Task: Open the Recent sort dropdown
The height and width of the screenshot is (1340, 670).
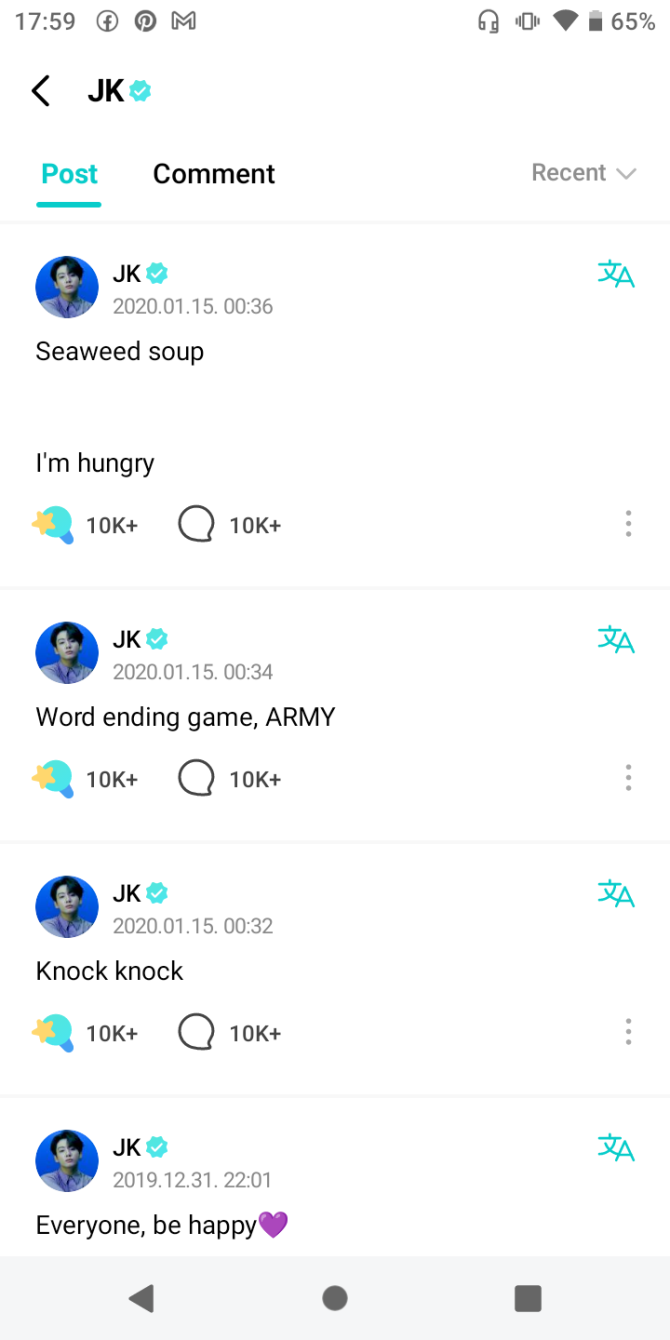Action: 583,173
